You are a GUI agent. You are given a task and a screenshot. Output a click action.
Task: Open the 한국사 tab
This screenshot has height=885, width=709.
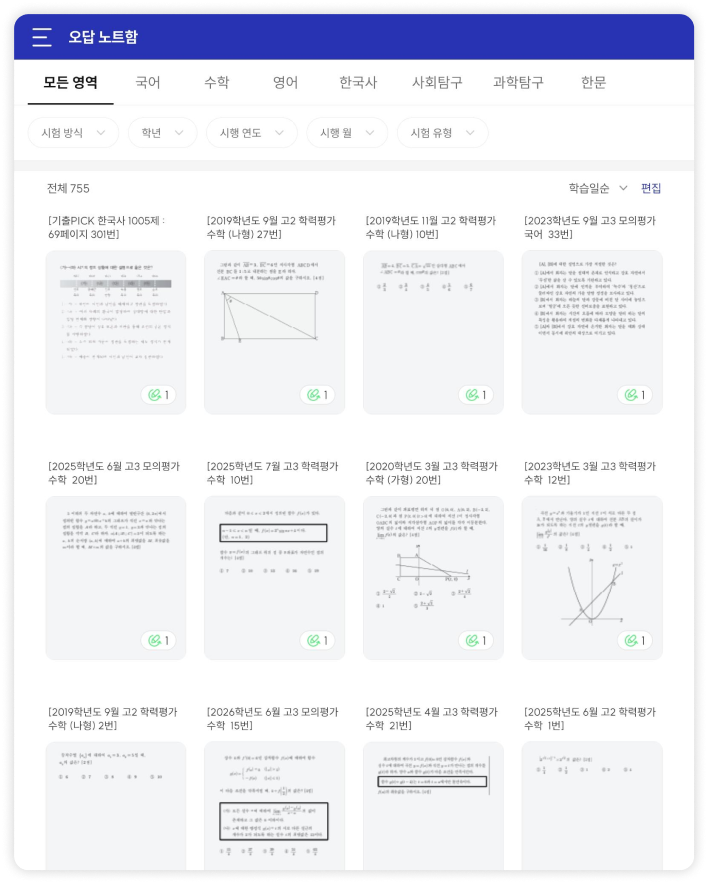(x=358, y=83)
